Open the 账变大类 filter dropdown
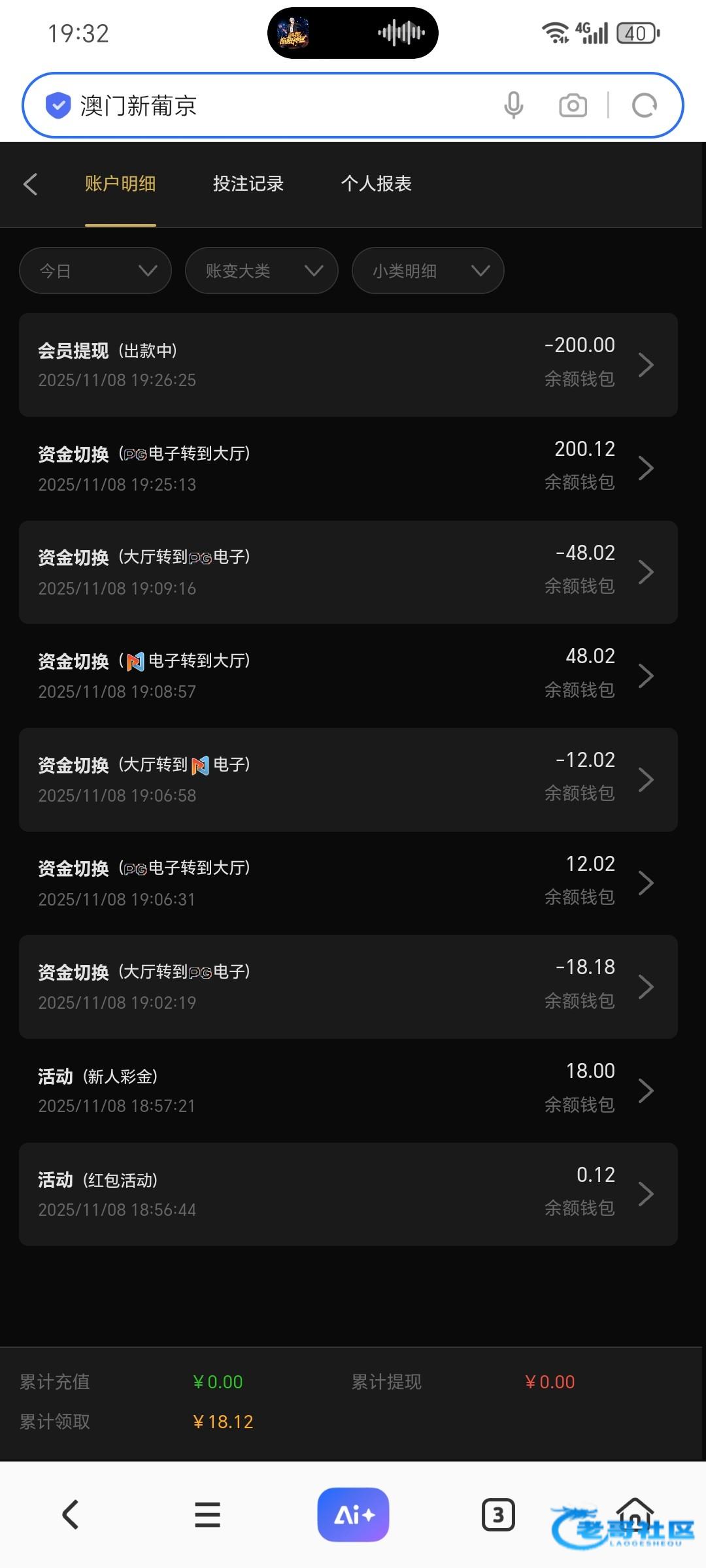Image resolution: width=706 pixels, height=1568 pixels. point(261,270)
